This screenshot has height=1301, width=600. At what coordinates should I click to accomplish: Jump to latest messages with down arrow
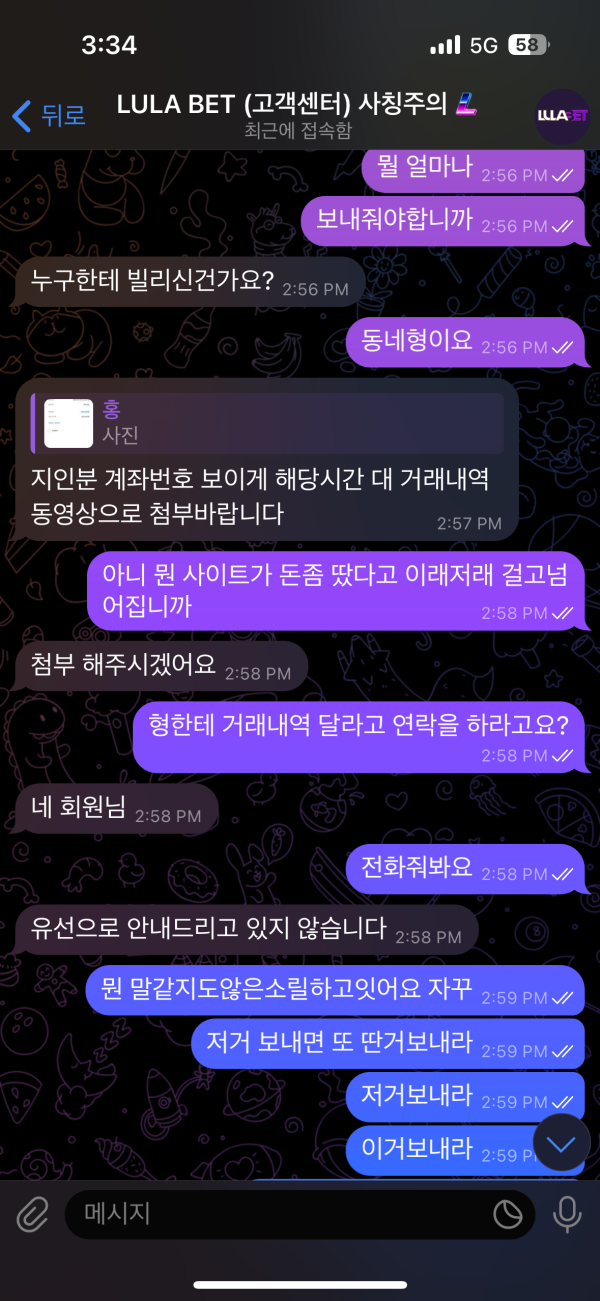tap(561, 1143)
